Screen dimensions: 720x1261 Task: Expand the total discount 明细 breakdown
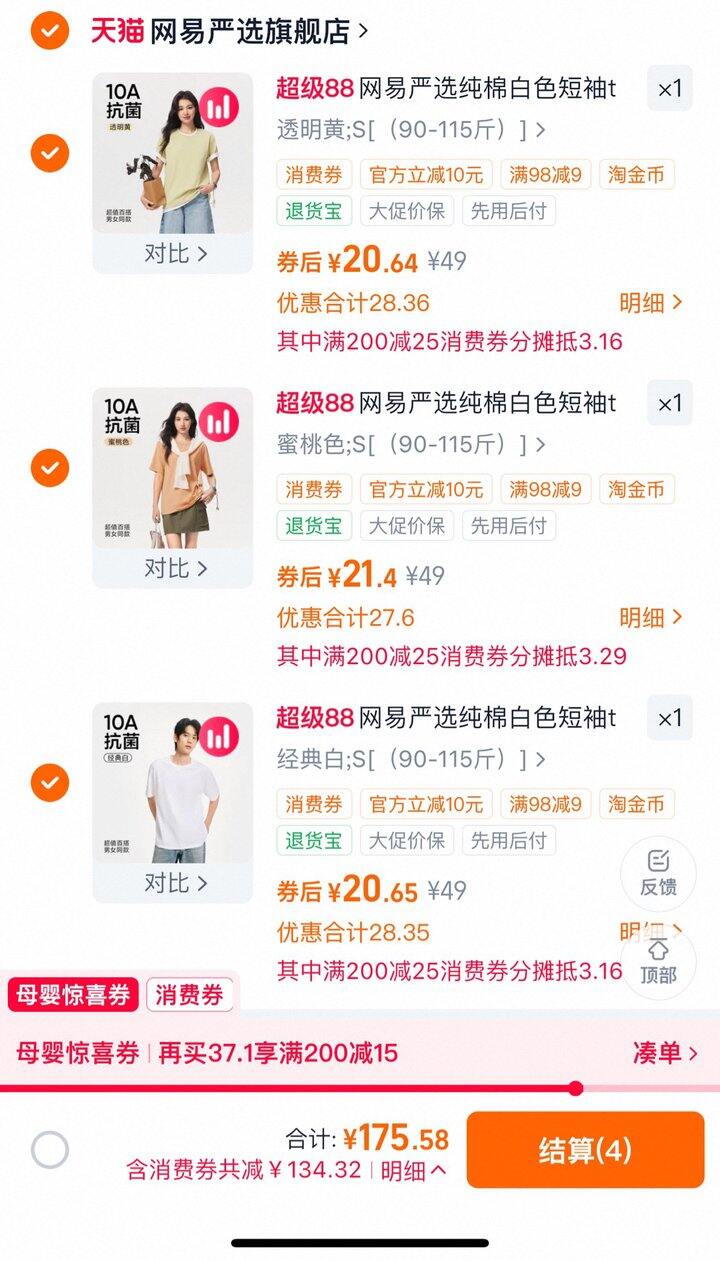coord(414,1170)
